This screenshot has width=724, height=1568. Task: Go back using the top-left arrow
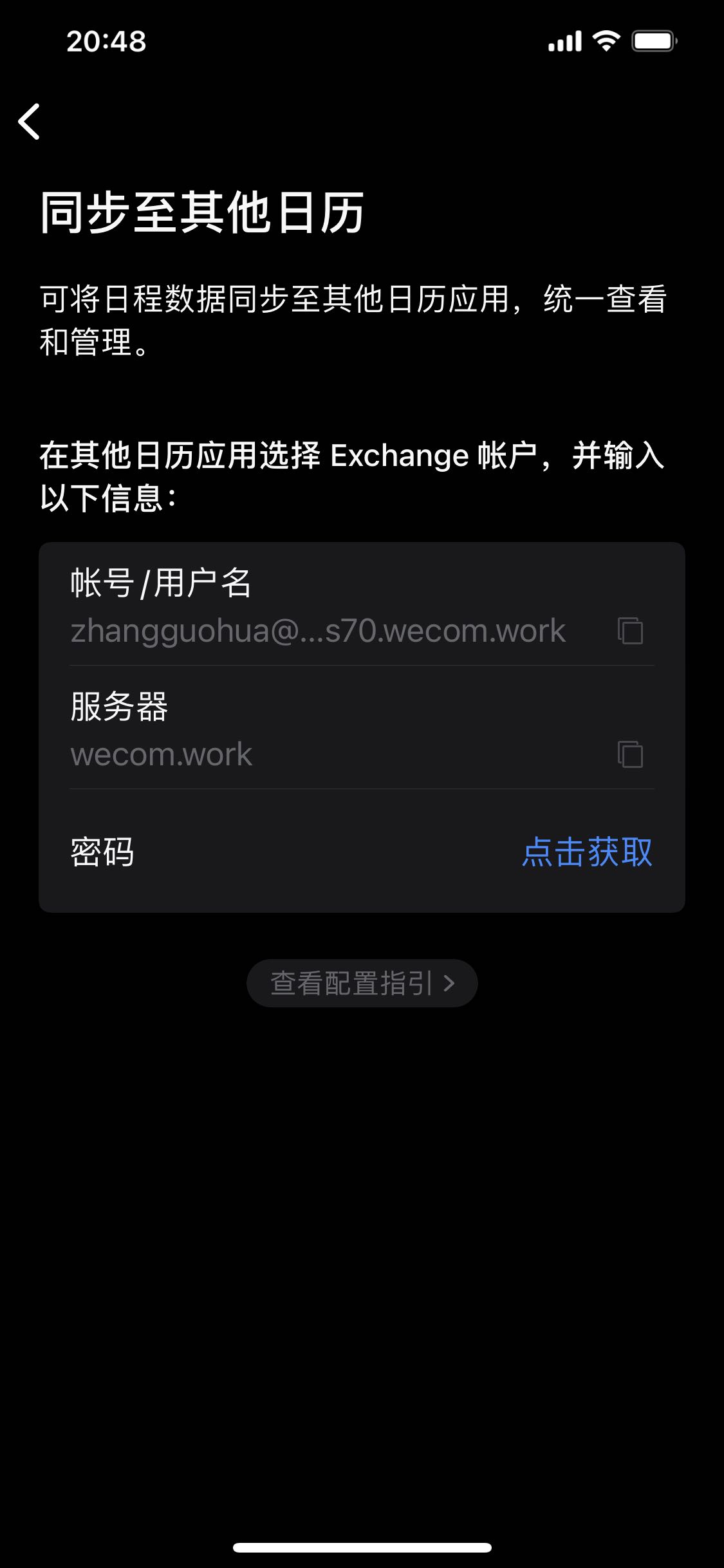click(30, 121)
